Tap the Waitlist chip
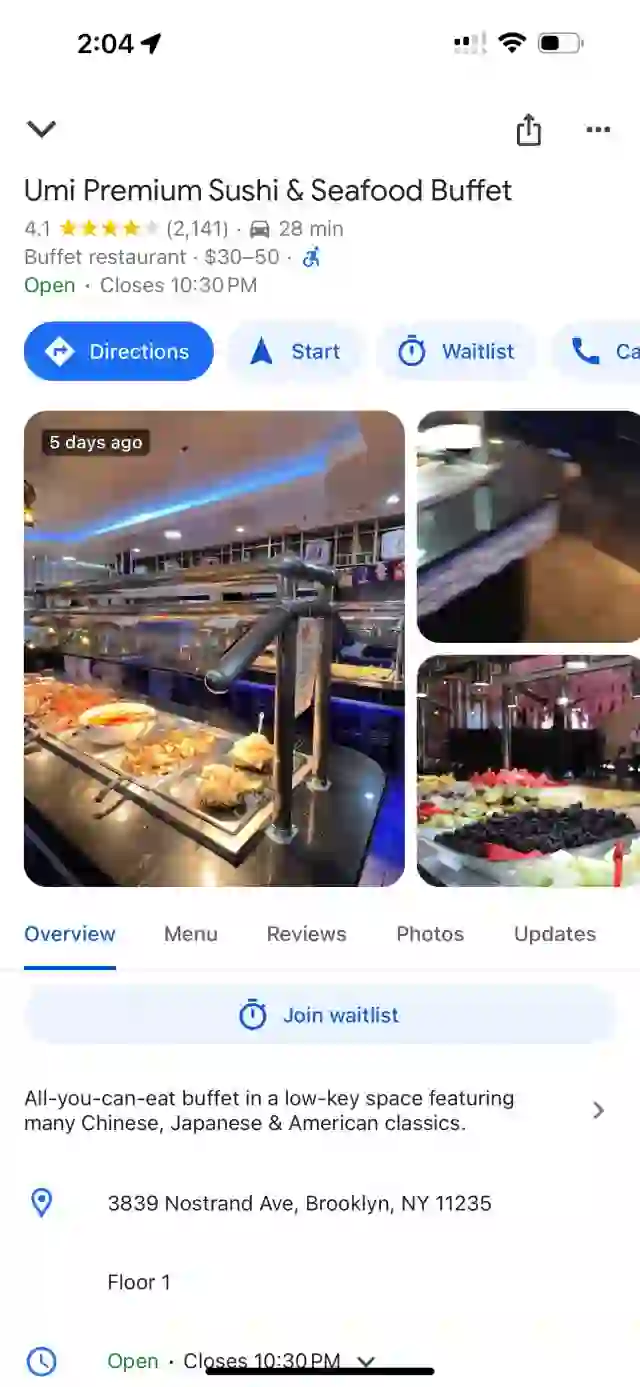 click(x=456, y=351)
